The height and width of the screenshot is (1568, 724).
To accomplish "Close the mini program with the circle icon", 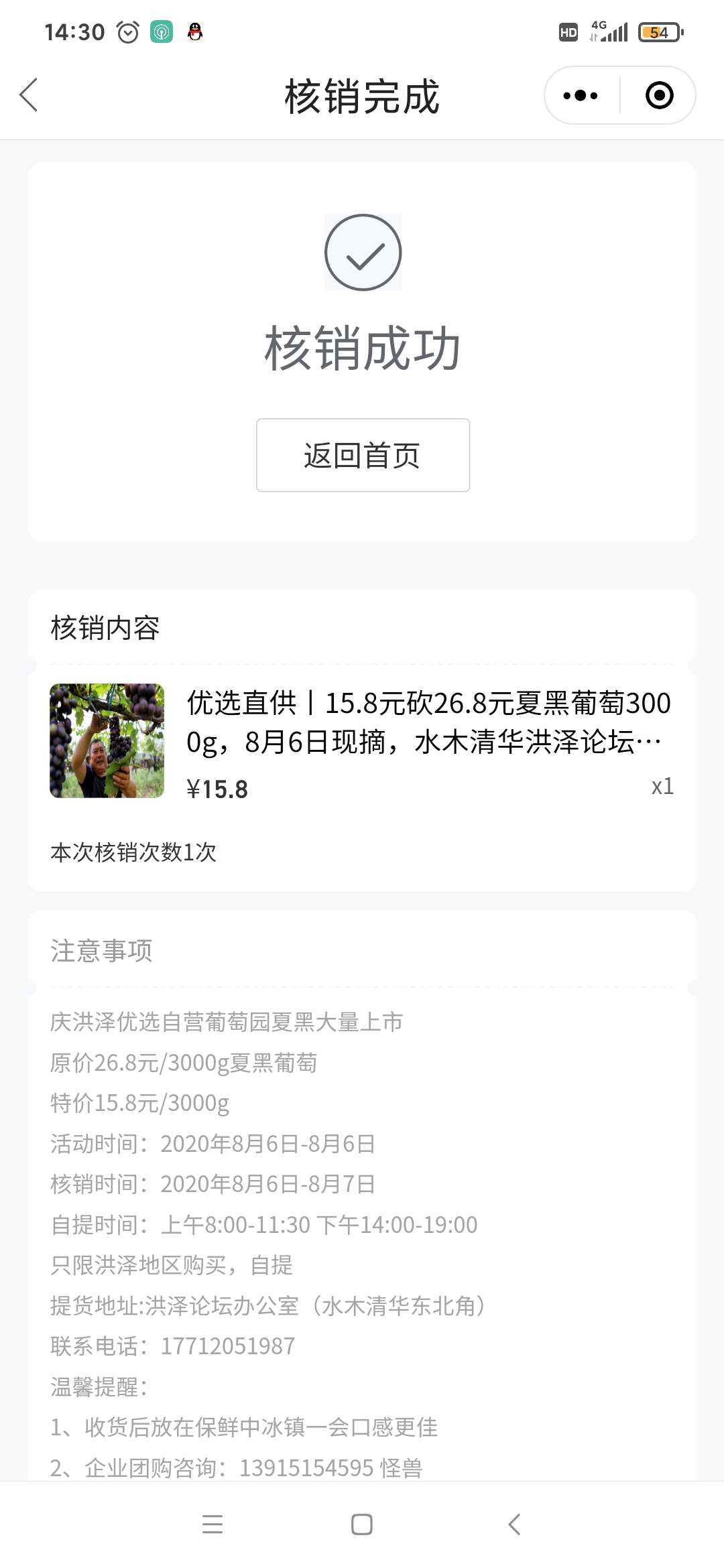I will (x=660, y=95).
